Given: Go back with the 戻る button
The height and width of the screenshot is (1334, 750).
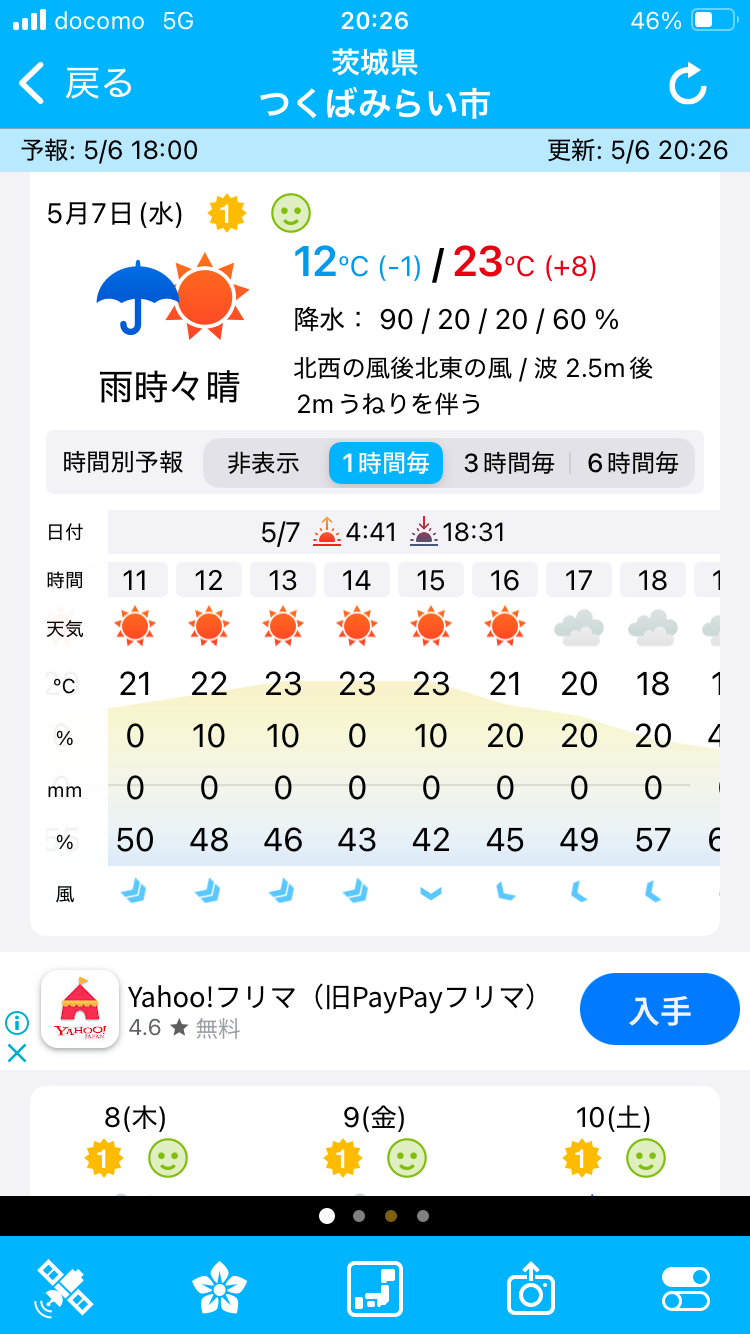Looking at the screenshot, I should tap(76, 84).
